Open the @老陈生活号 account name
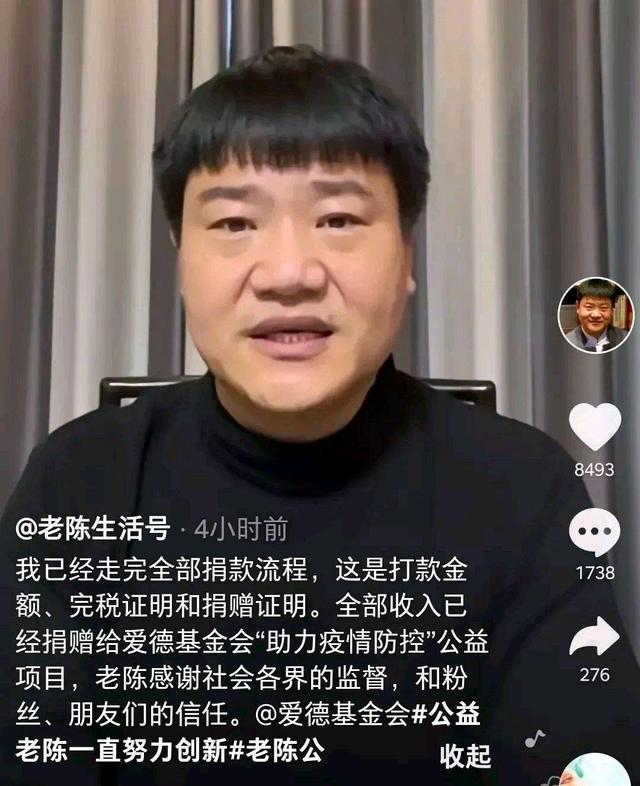Screen dimensions: 640x786 pos(93,528)
